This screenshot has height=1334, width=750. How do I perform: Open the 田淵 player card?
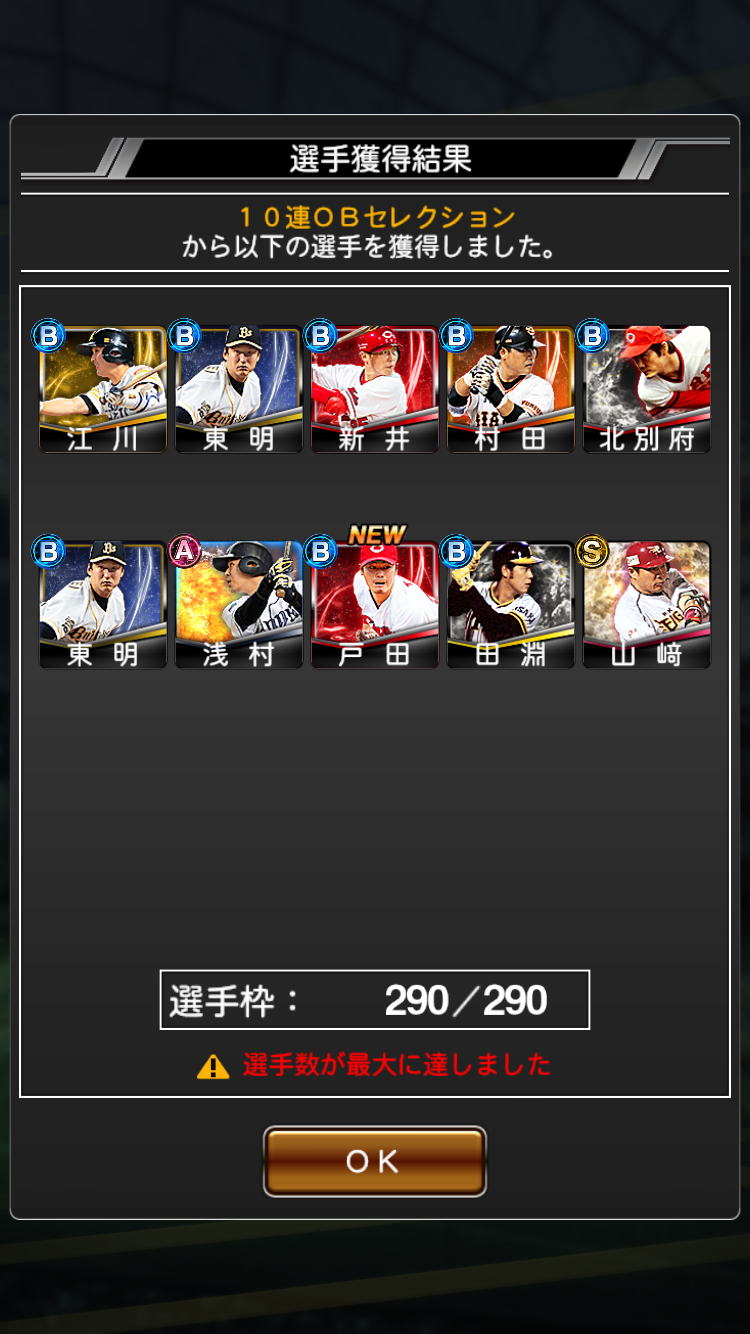(x=511, y=605)
